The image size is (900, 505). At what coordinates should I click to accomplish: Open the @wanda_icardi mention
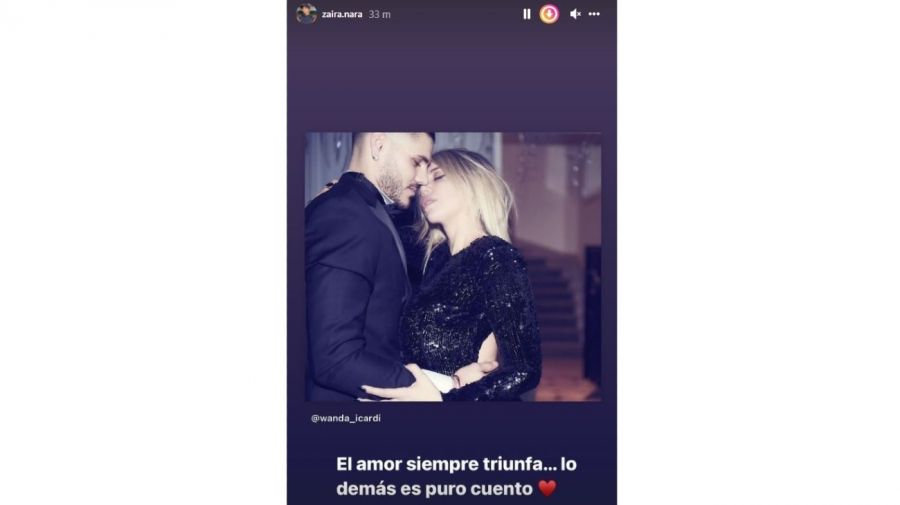coord(346,418)
